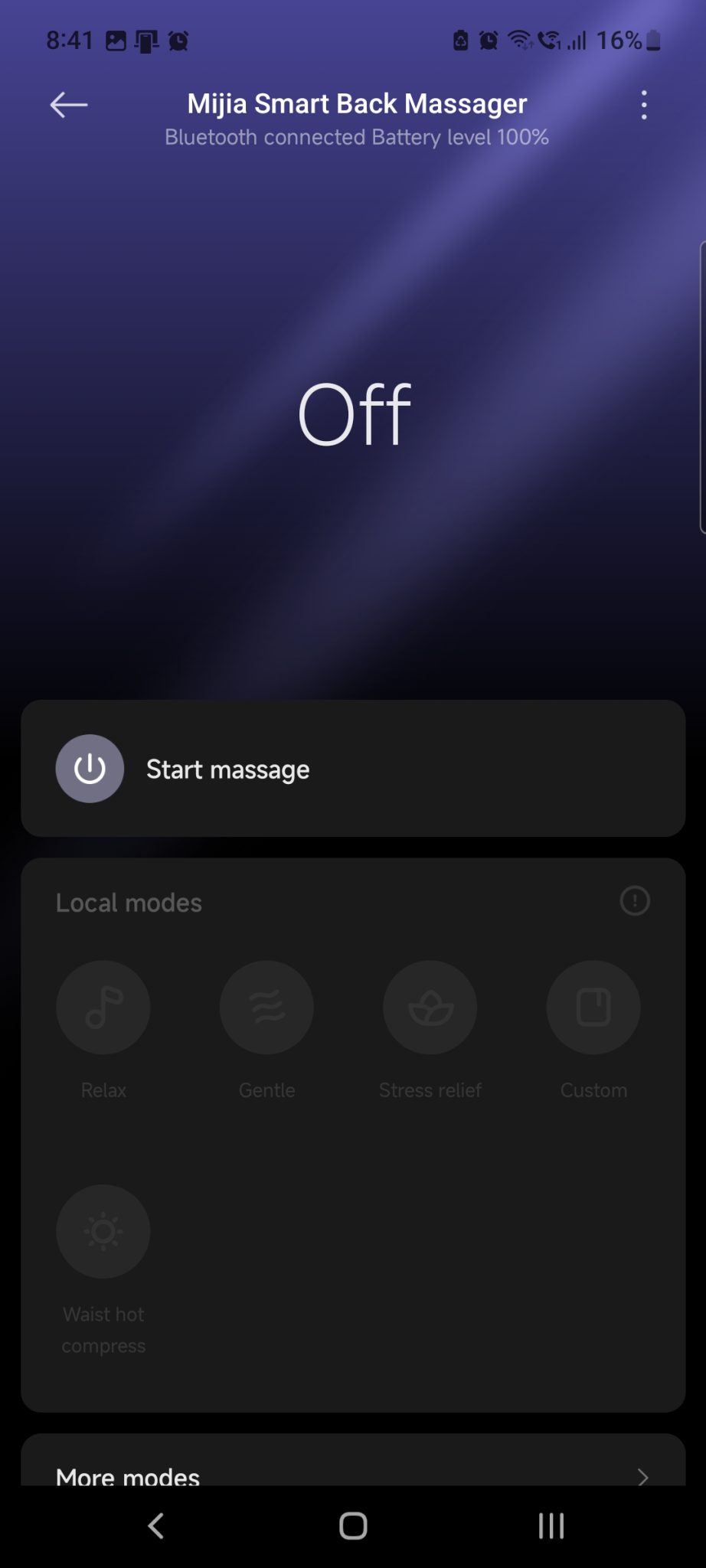Tap the Start massage power button
Image resolution: width=706 pixels, height=1568 pixels.
coord(90,769)
